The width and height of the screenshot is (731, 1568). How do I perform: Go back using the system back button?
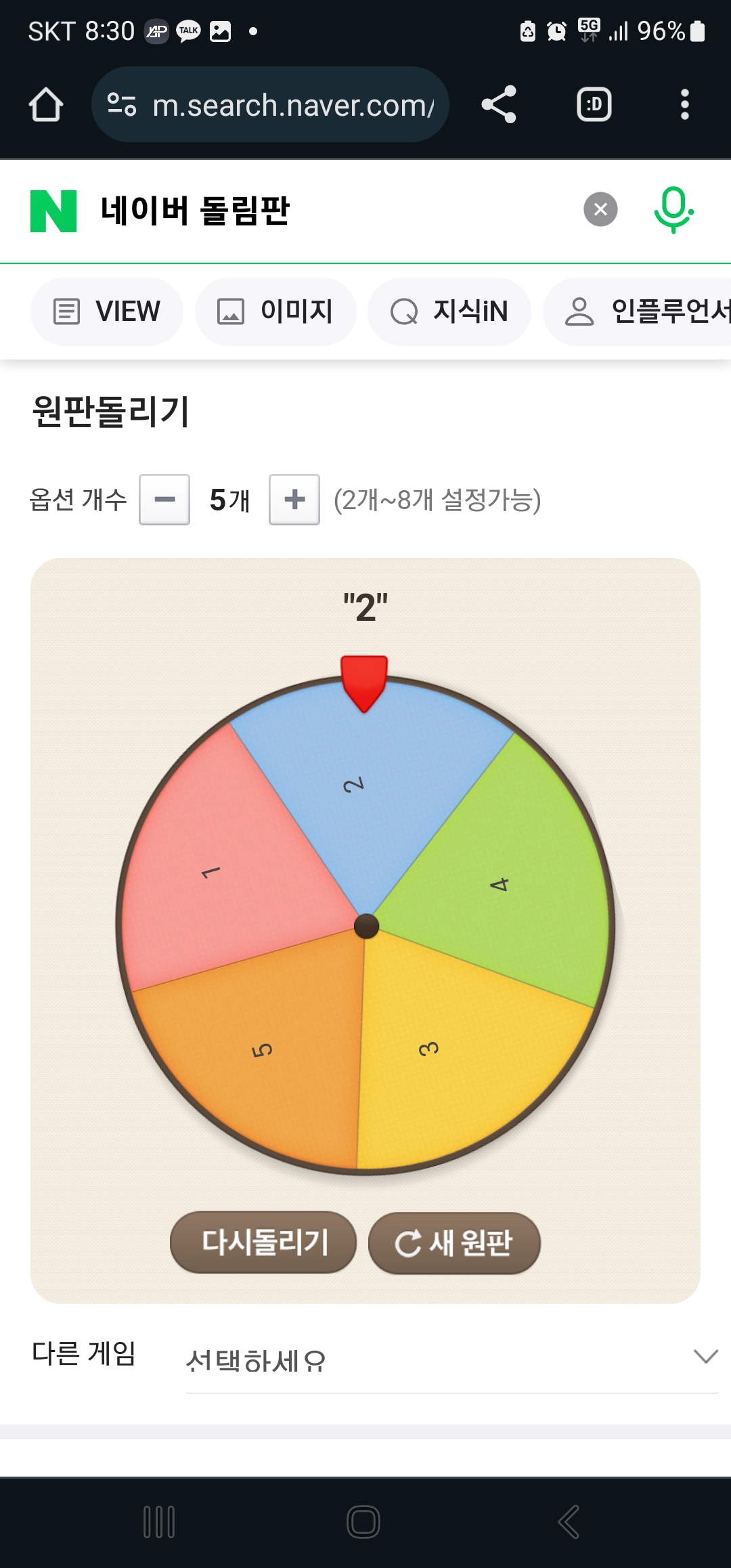[x=569, y=1522]
